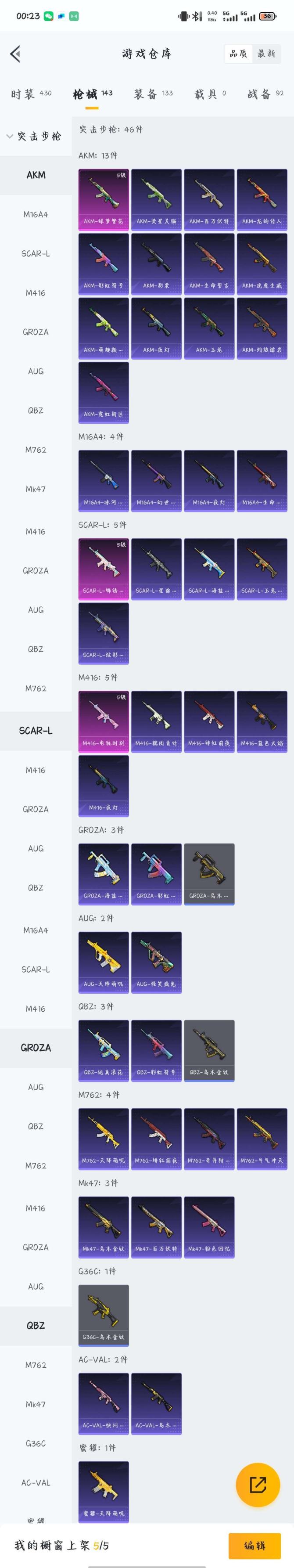Tap the 编辑 button

(x=255, y=1545)
